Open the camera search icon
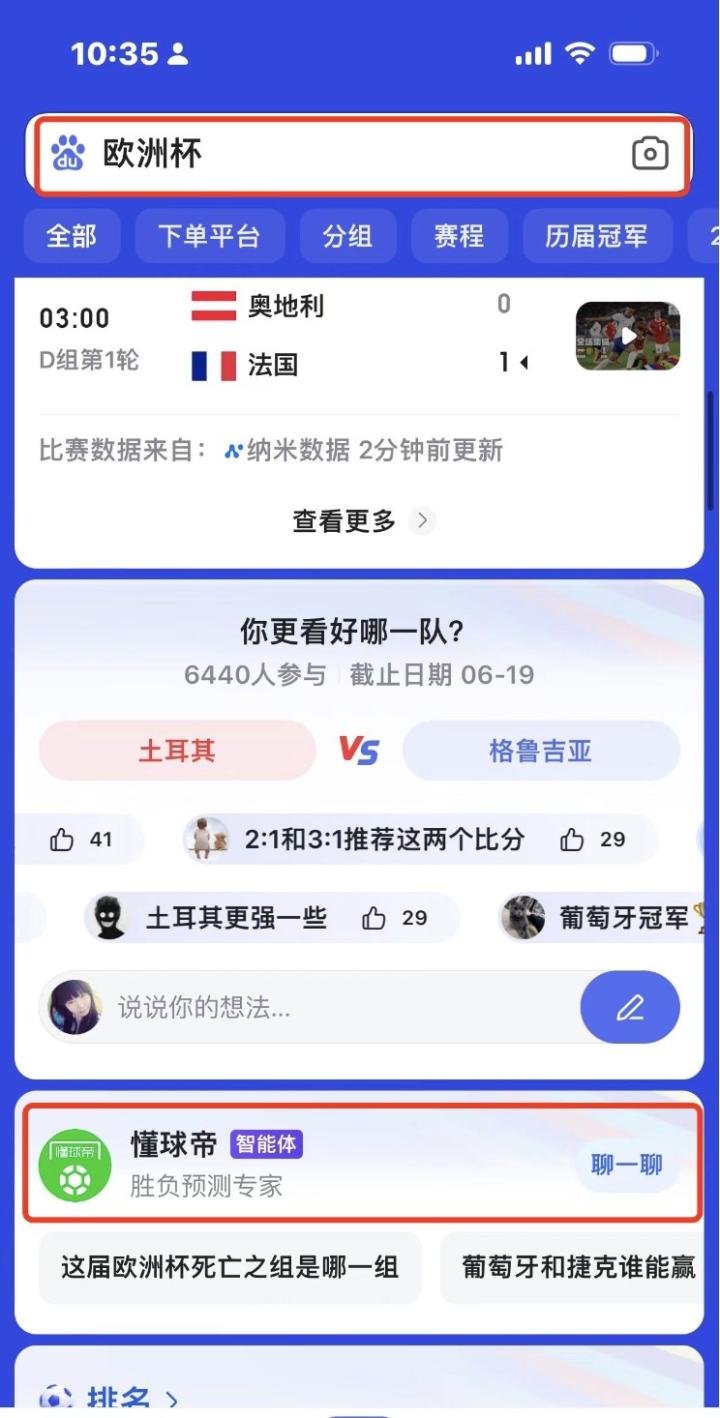The height and width of the screenshot is (1418, 720). tap(649, 155)
